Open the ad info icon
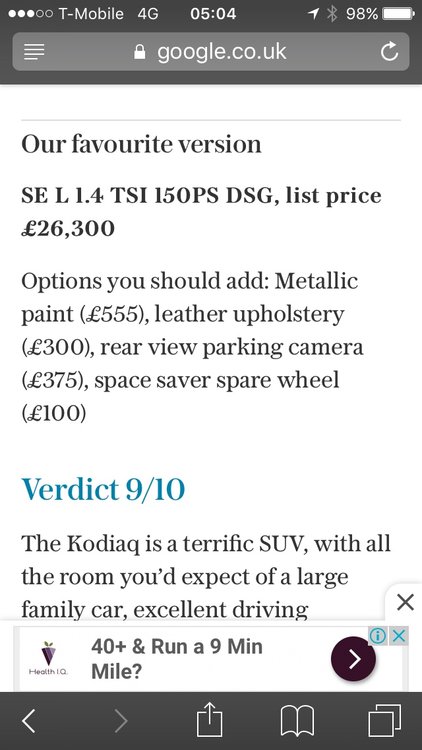The image size is (422, 750). click(x=378, y=636)
